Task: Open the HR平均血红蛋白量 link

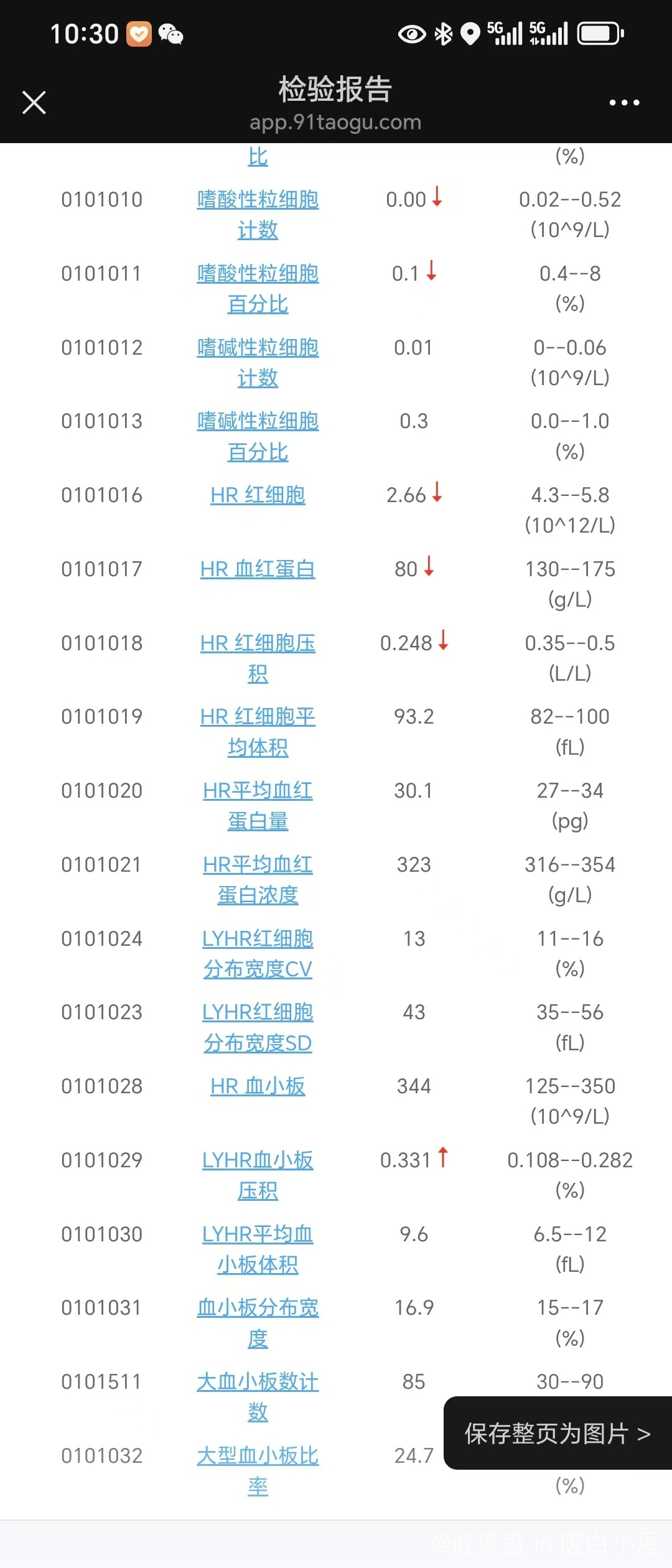Action: 258,791
